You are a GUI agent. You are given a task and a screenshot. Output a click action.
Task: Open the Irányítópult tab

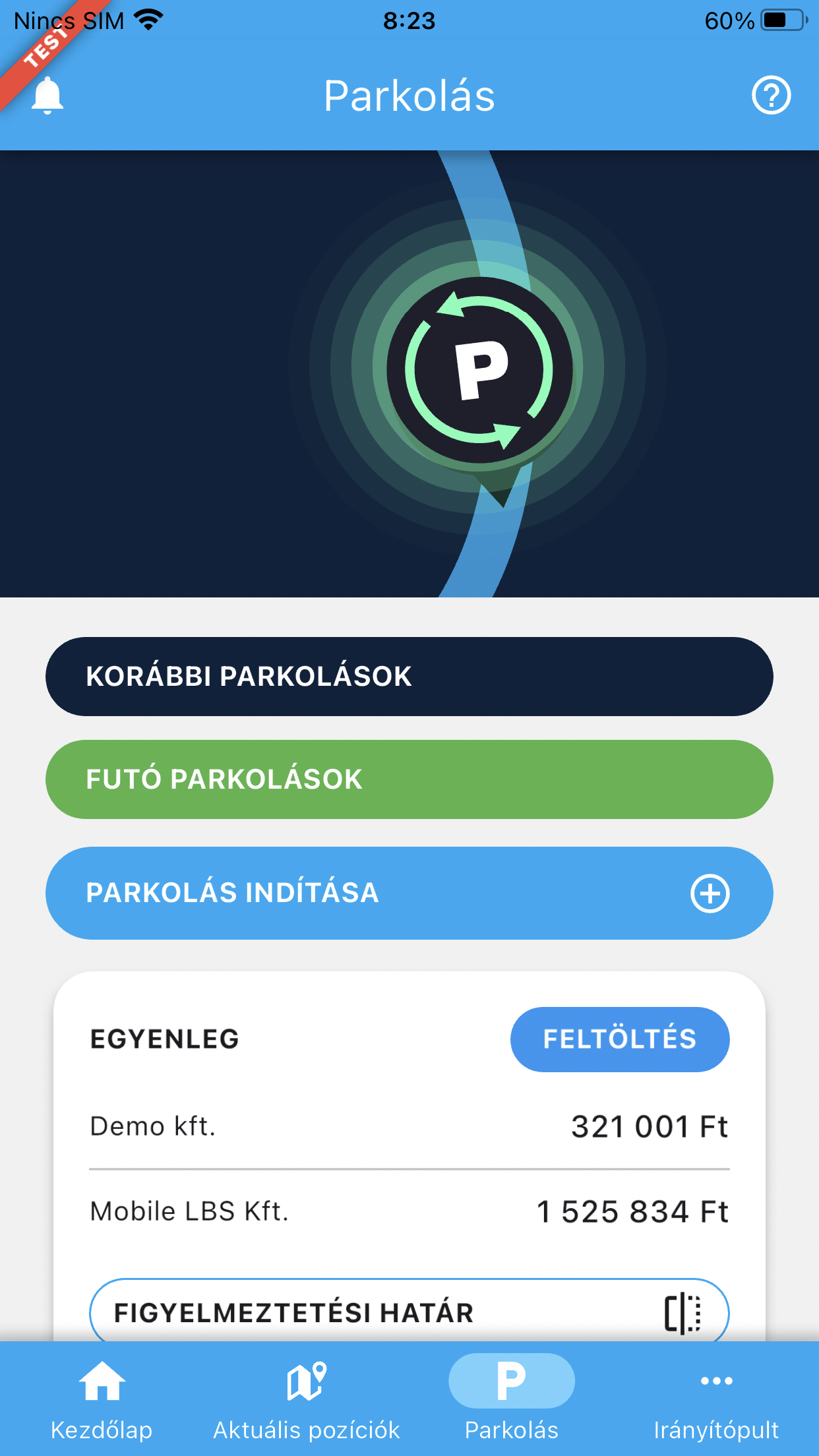(x=716, y=1399)
